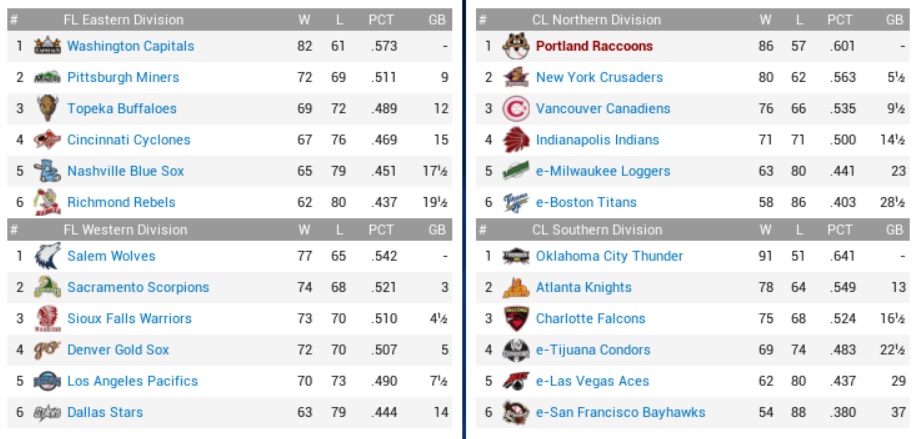Image resolution: width=916 pixels, height=439 pixels.
Task: Select the New York Crusaders link
Action: pyautogui.click(x=599, y=77)
